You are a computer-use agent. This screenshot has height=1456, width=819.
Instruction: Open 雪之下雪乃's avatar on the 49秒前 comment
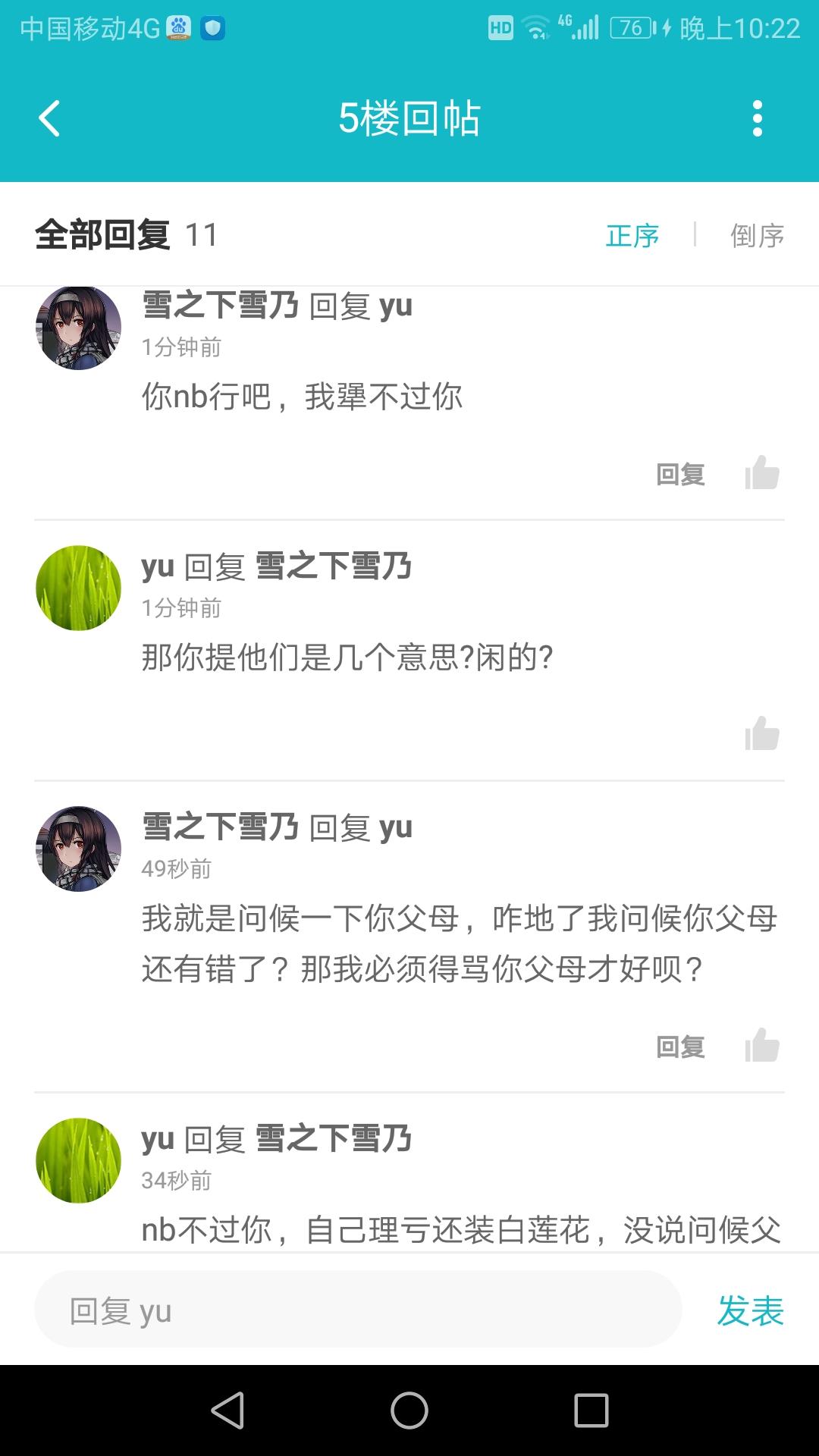[x=79, y=849]
